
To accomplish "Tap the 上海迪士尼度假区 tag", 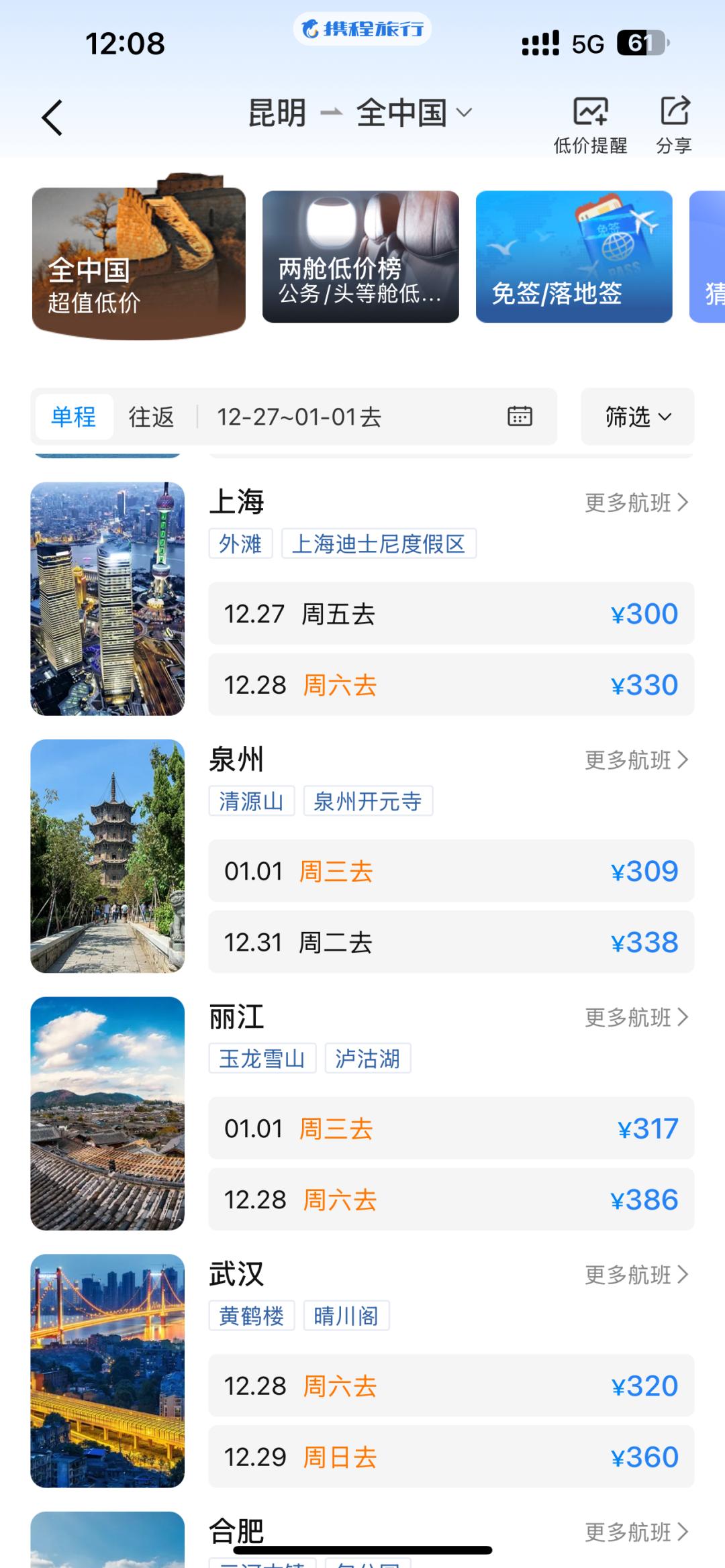I will coord(379,543).
